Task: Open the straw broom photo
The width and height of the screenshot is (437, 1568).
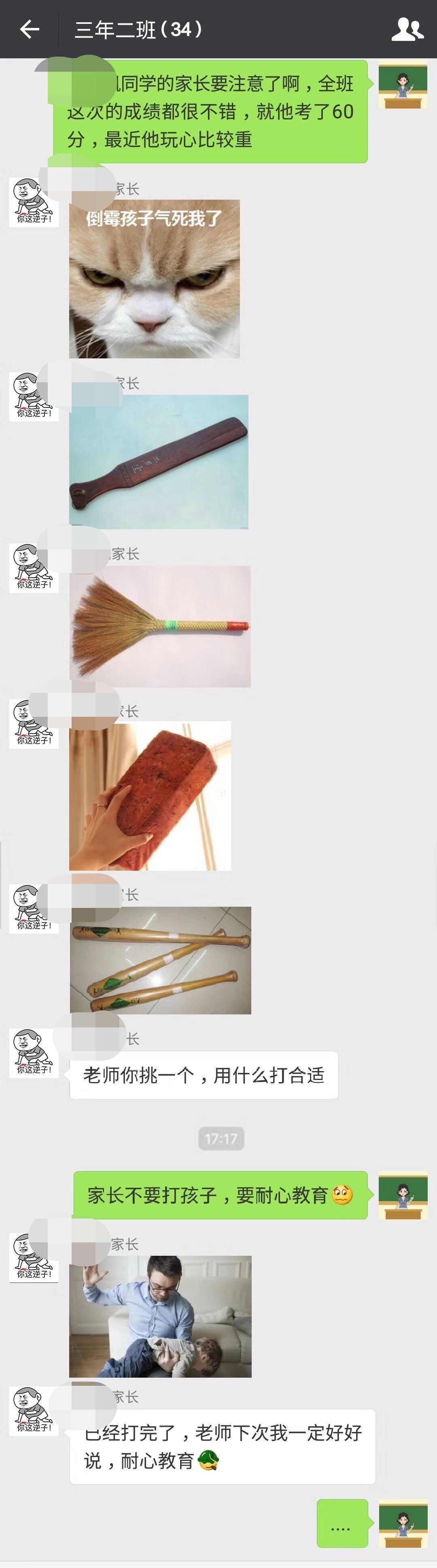Action: click(160, 626)
